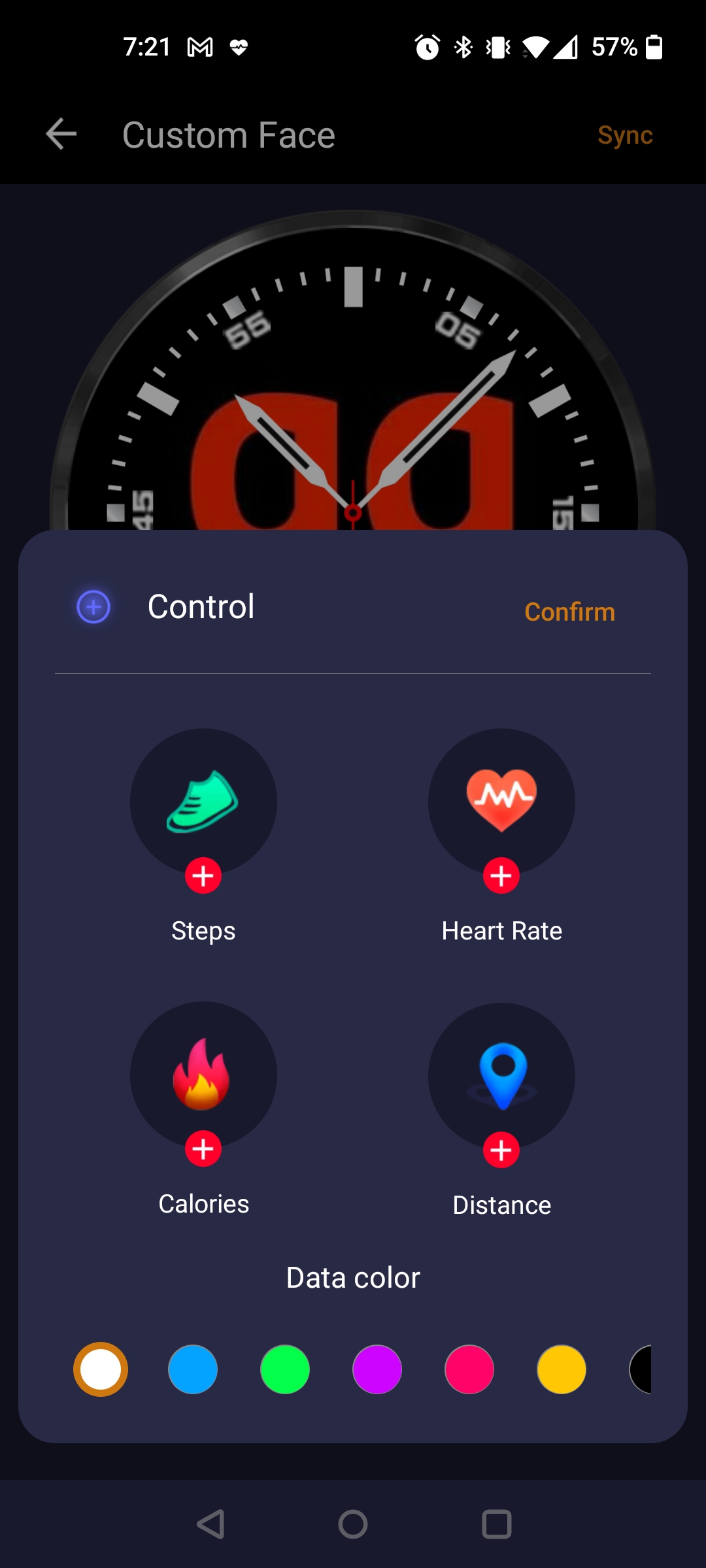Add the Calories control
This screenshot has width=706, height=1568.
click(203, 1149)
